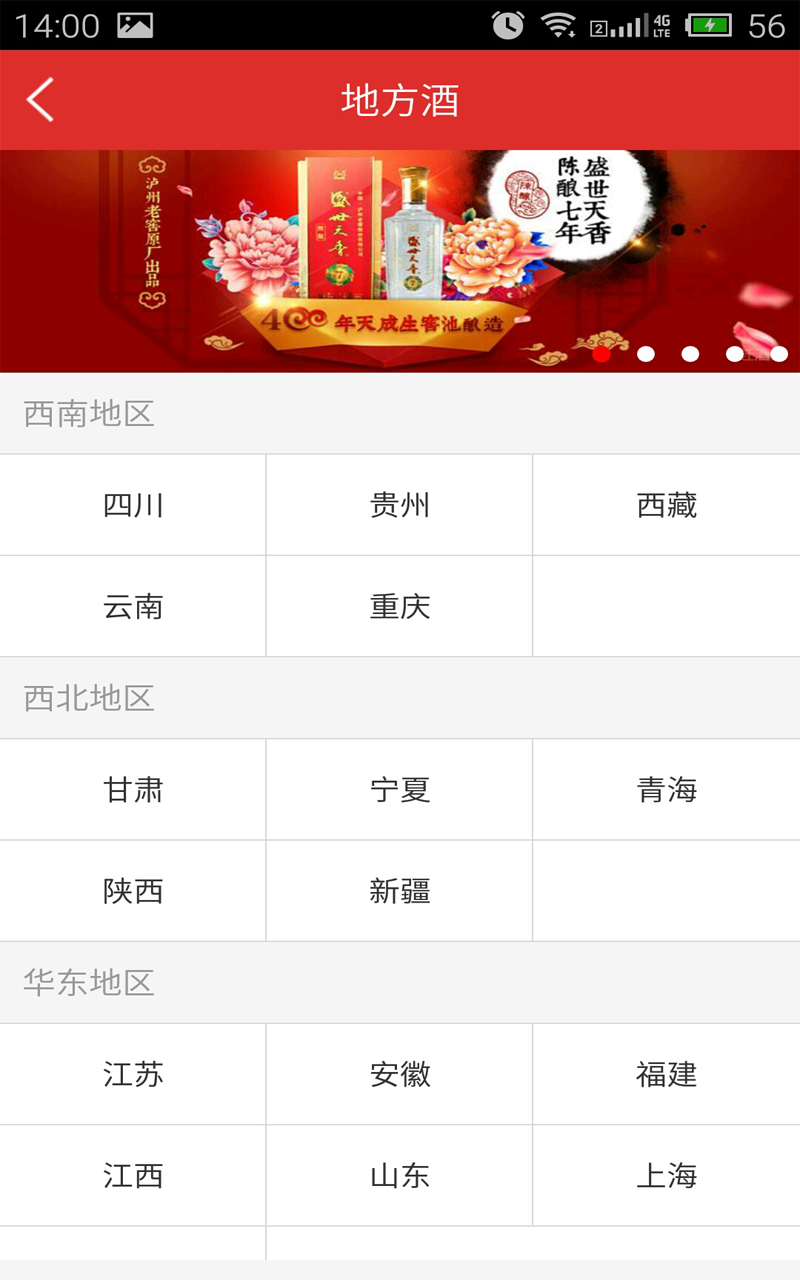Open 福建 local liquors
This screenshot has width=800, height=1280.
(667, 1074)
